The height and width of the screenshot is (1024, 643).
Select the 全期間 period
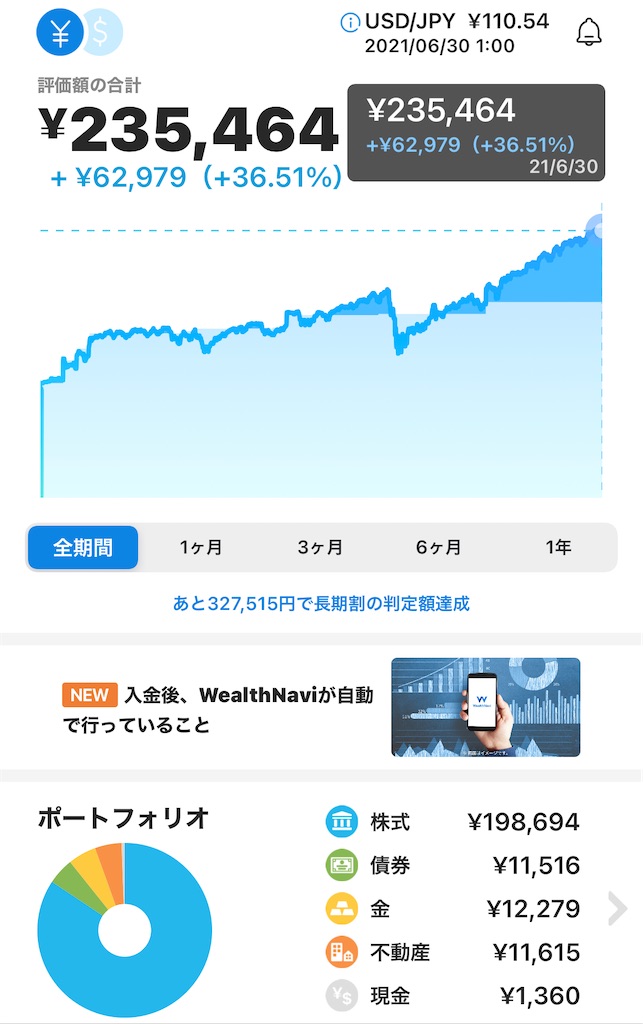[x=83, y=548]
